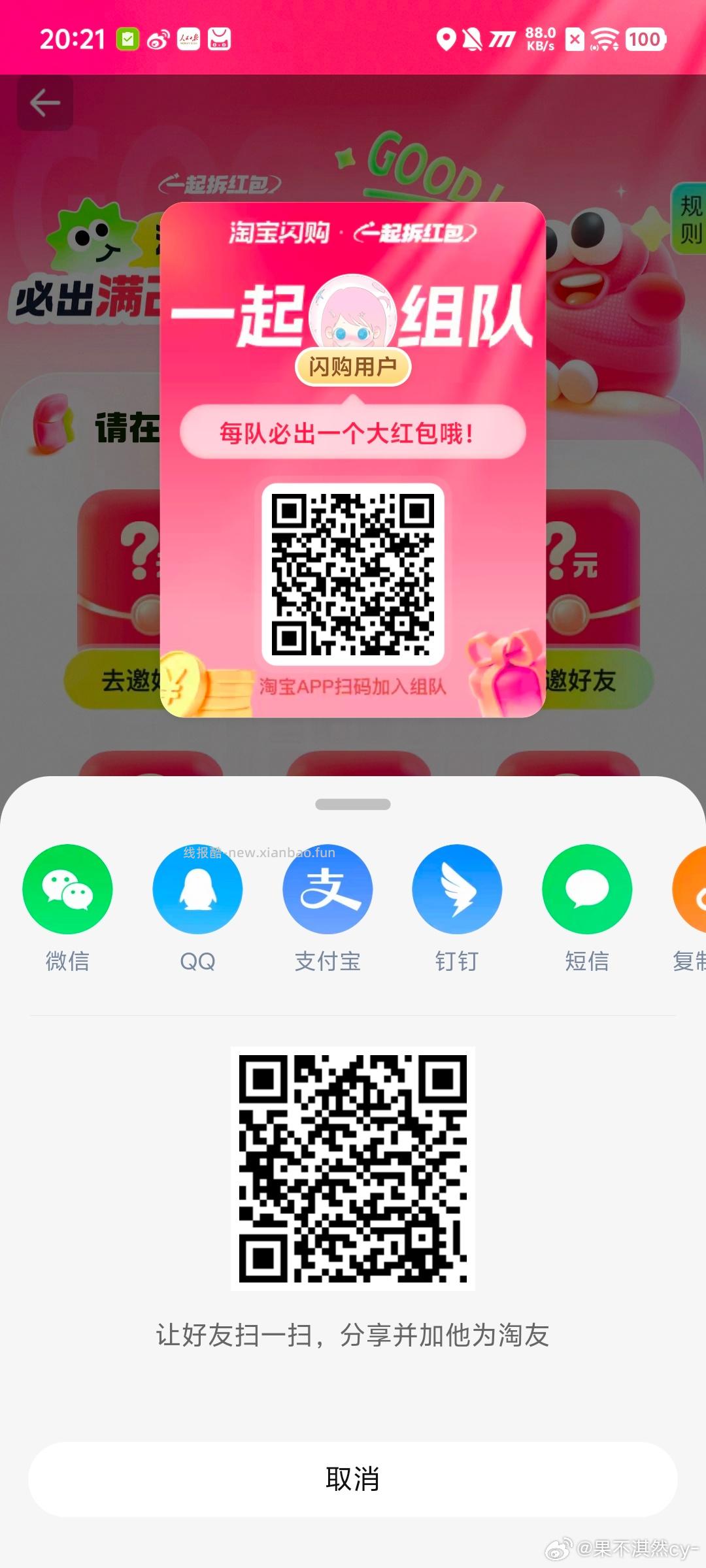Share through the DingTalk 钉钉 icon
706x1568 pixels.
[457, 889]
